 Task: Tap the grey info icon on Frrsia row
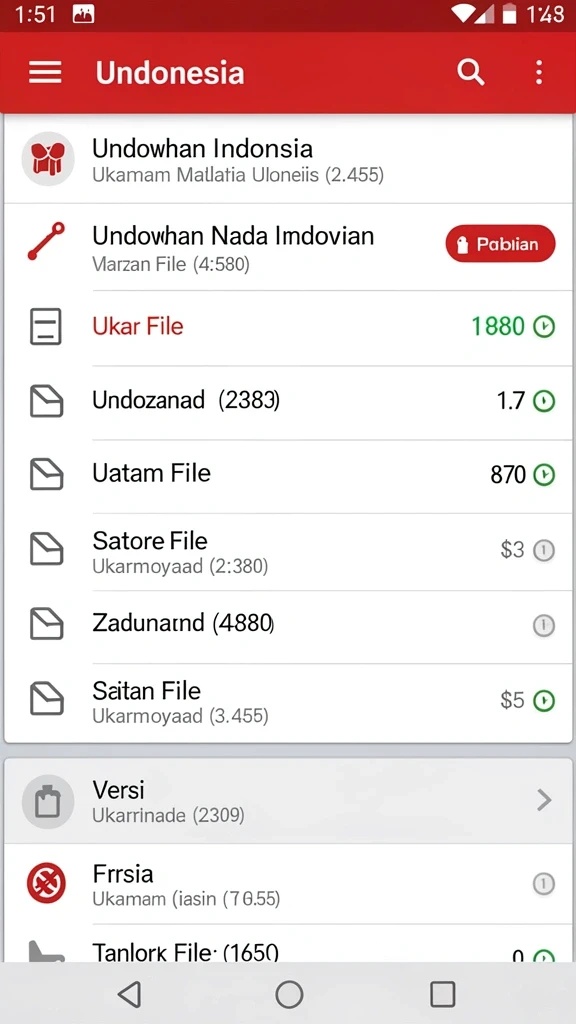click(x=544, y=884)
